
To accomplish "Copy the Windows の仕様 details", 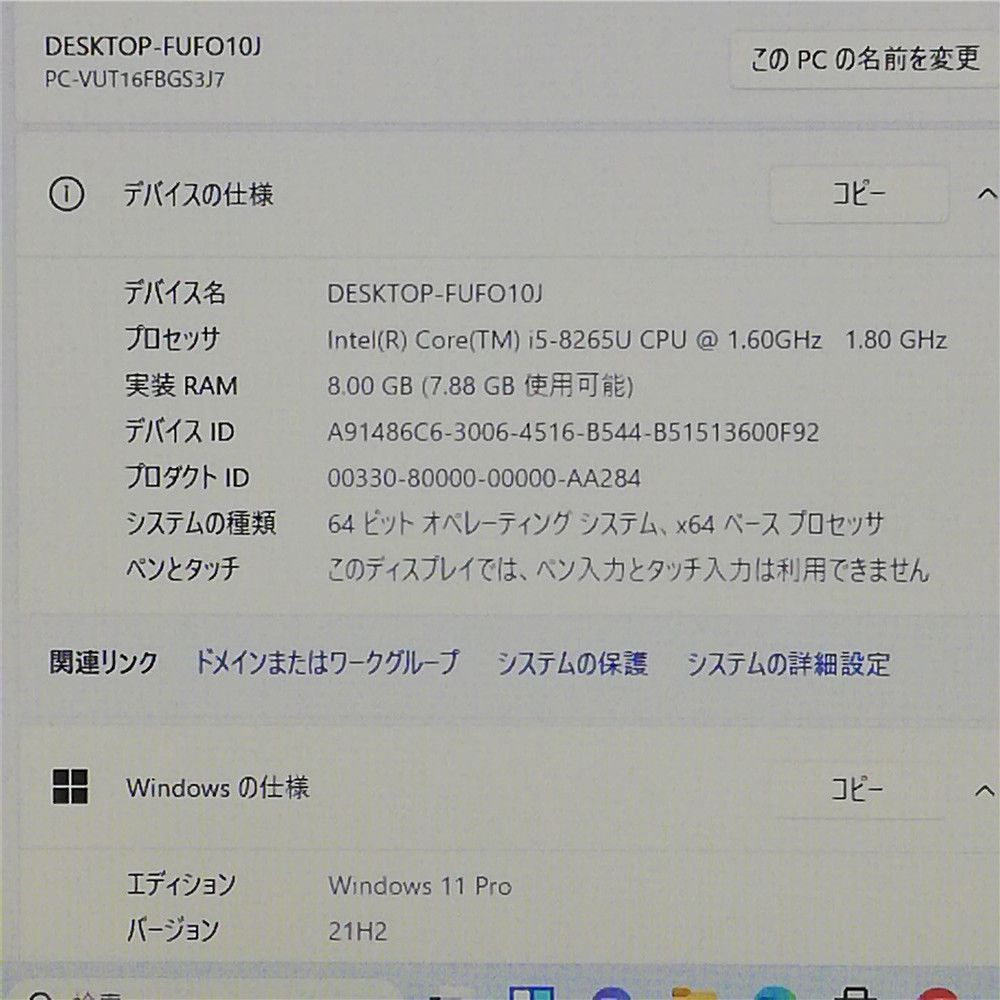I will [x=859, y=789].
